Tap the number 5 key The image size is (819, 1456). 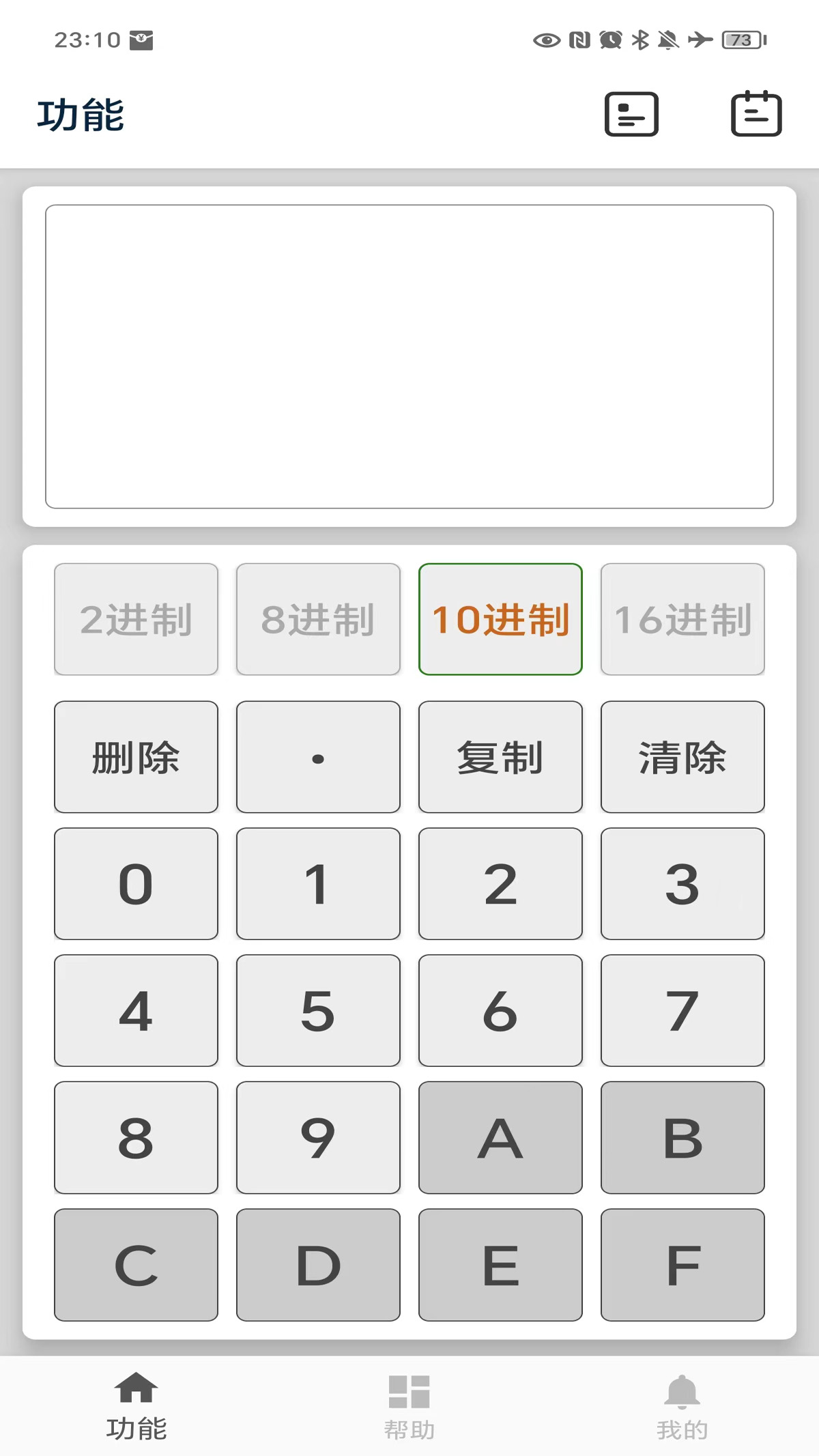[318, 1011]
